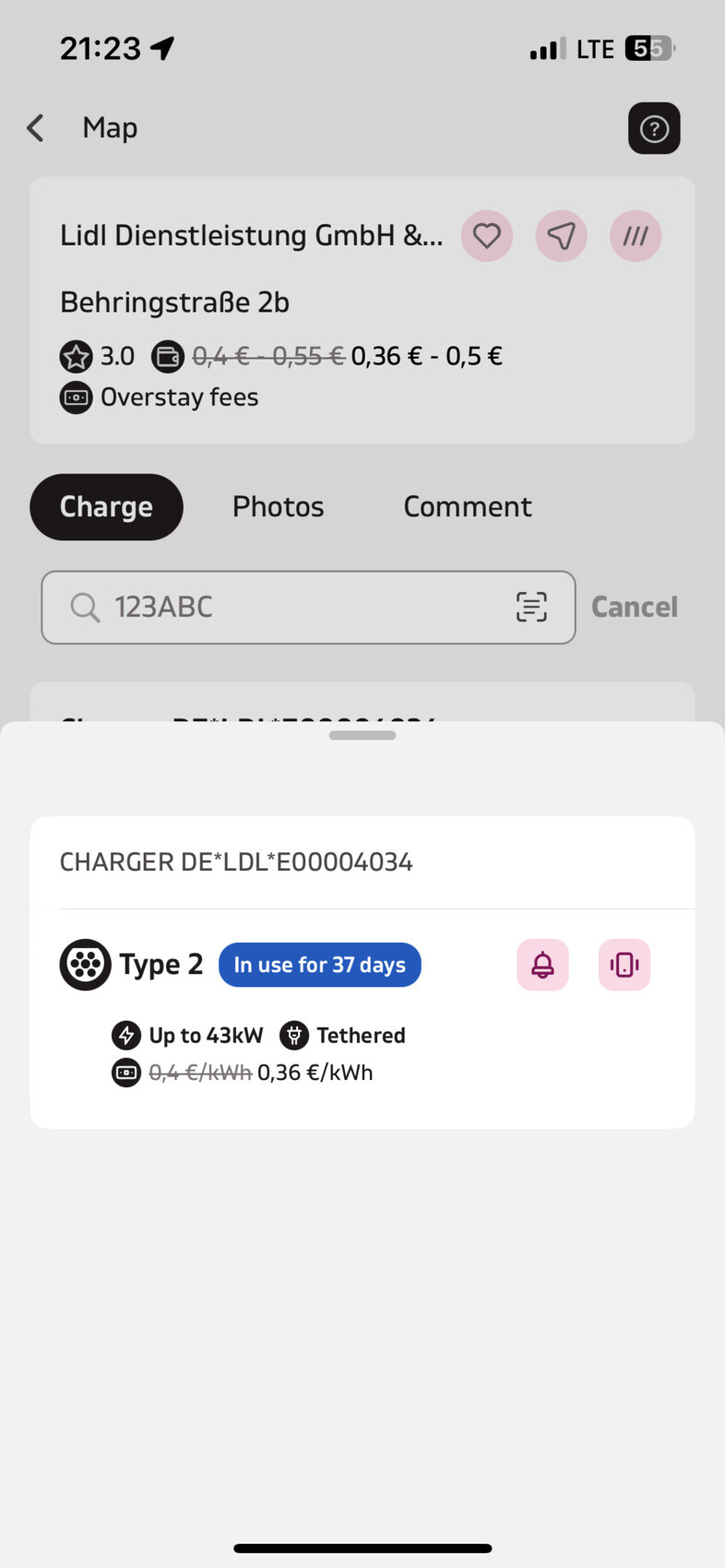Switch to the Comment tab
The height and width of the screenshot is (1568, 725).
467,506
